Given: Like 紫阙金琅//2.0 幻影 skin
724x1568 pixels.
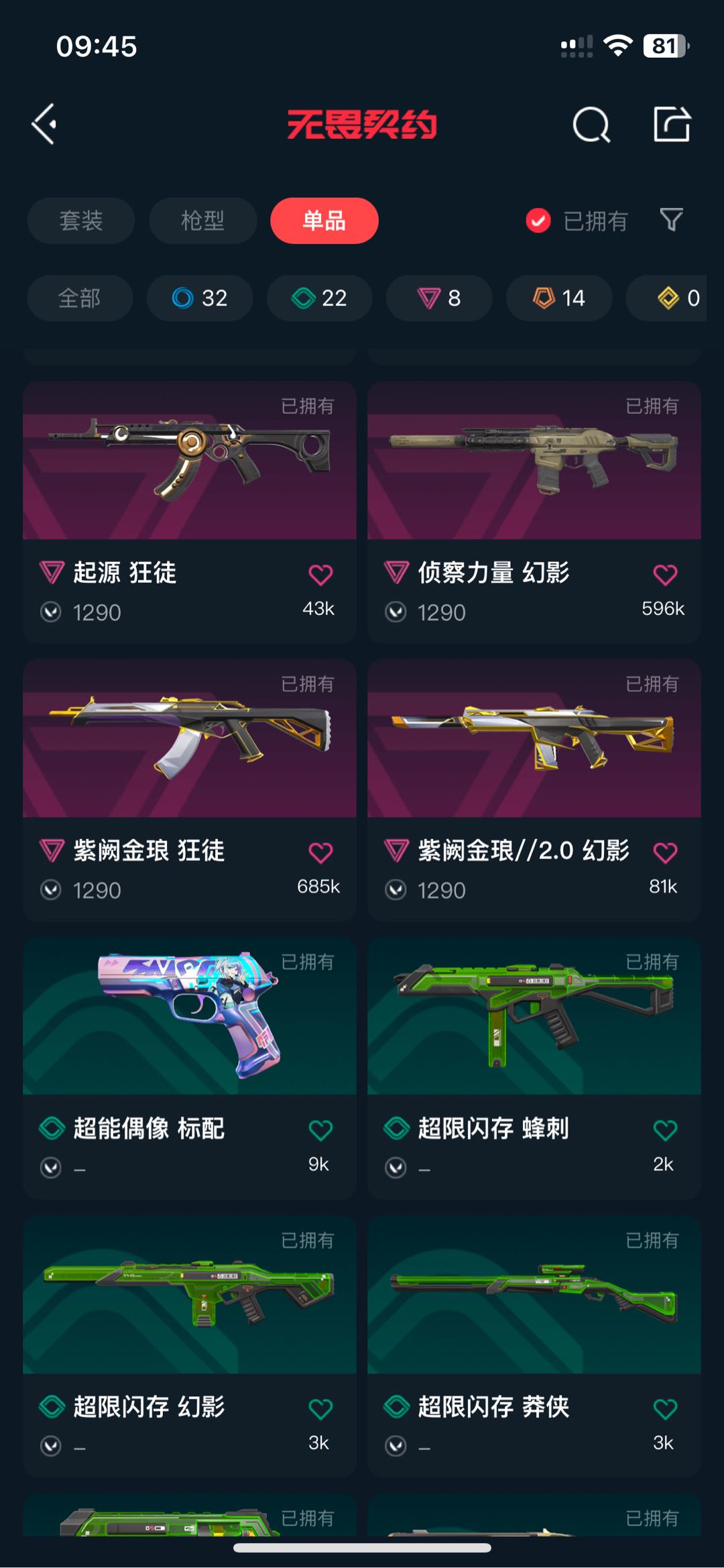Looking at the screenshot, I should tap(665, 853).
